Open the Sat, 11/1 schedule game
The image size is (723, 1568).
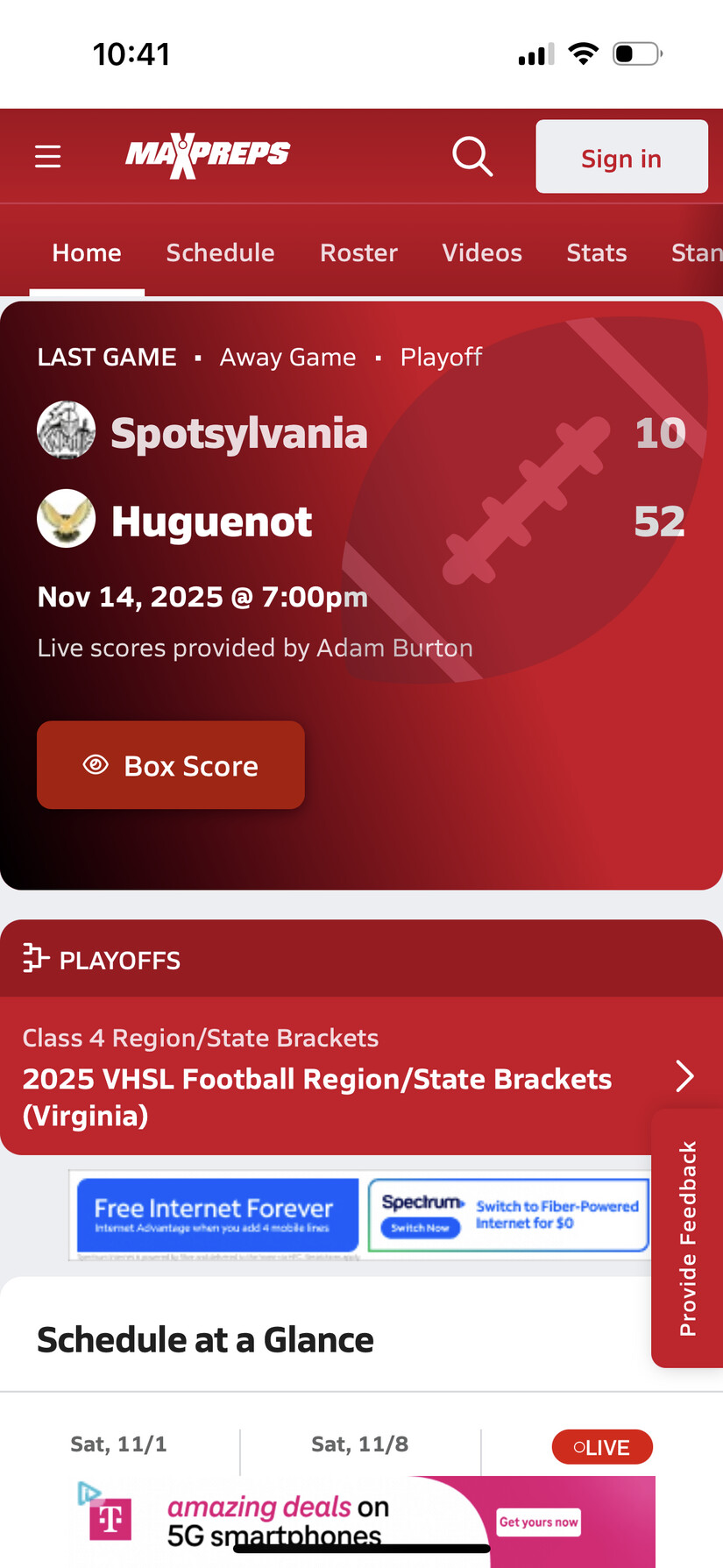coord(118,1444)
